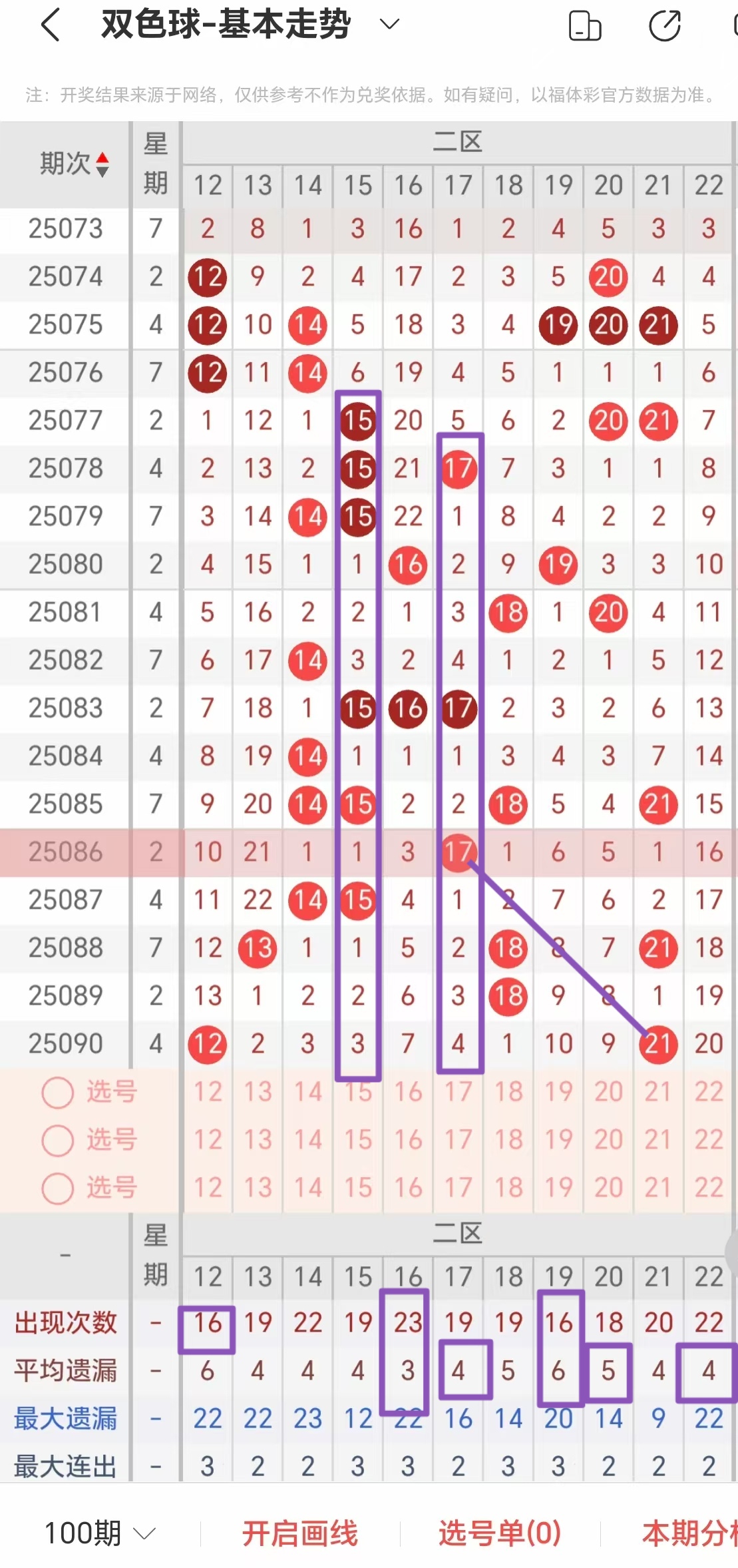Open the 100期 period count dropdown
The width and height of the screenshot is (738, 1568).
tap(100, 1533)
